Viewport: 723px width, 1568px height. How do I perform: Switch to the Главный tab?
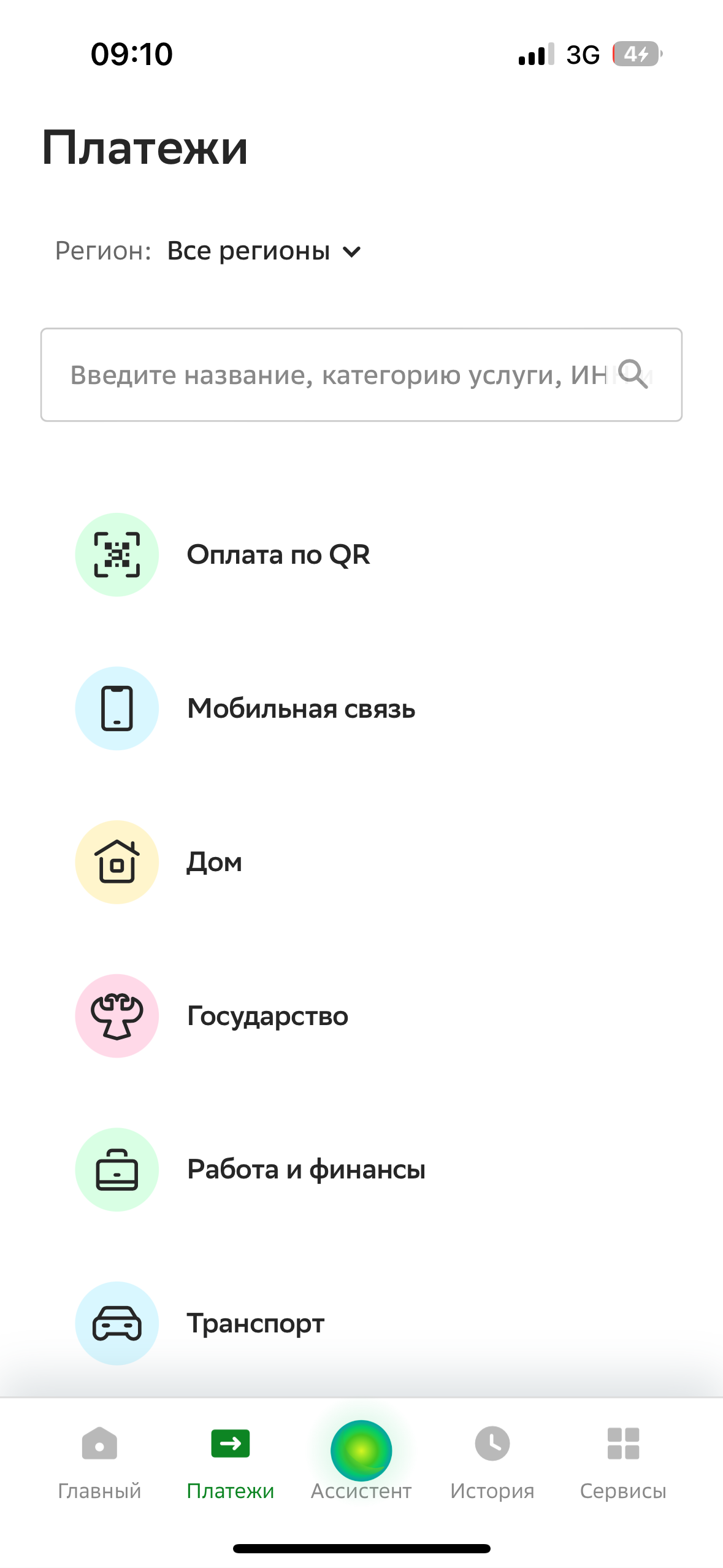pyautogui.click(x=99, y=1462)
